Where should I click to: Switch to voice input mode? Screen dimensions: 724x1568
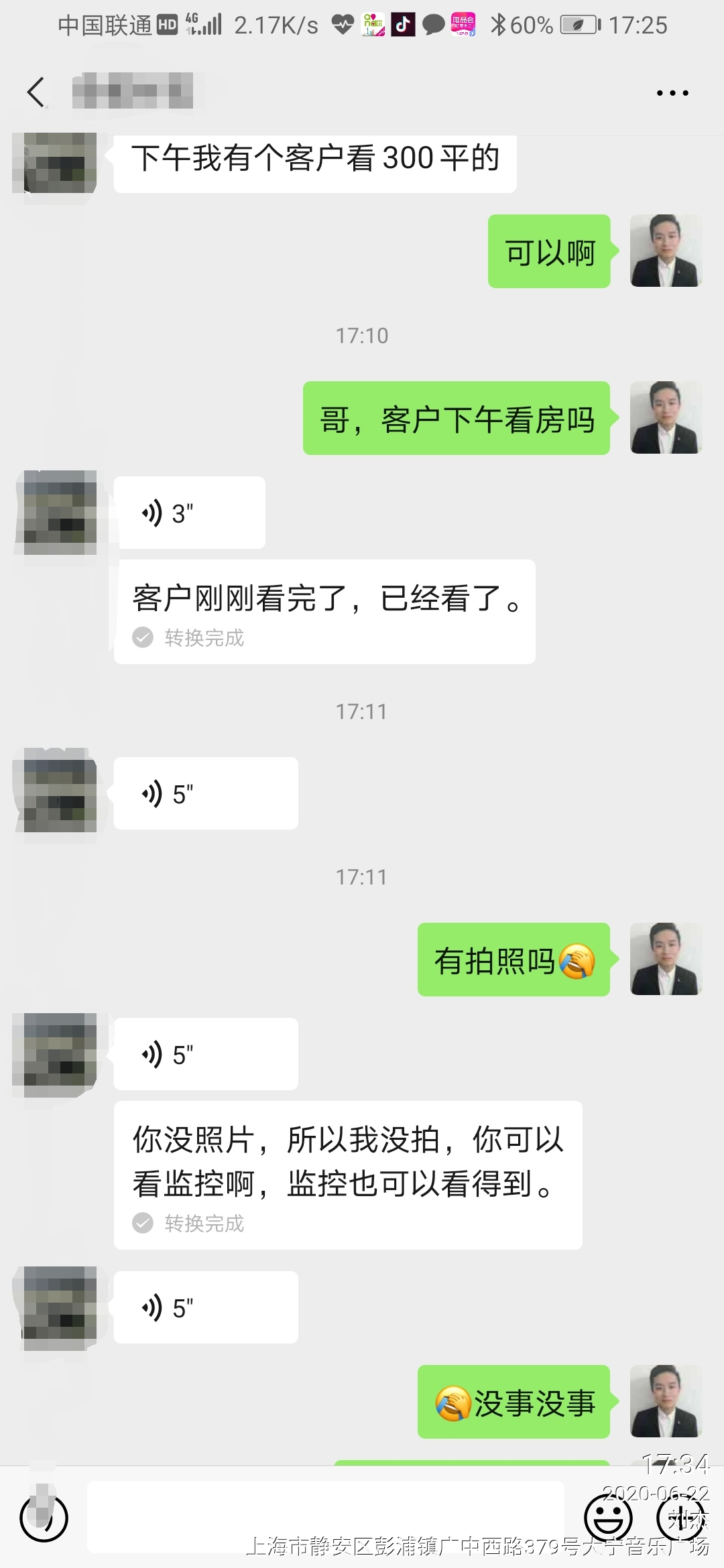tap(44, 1518)
